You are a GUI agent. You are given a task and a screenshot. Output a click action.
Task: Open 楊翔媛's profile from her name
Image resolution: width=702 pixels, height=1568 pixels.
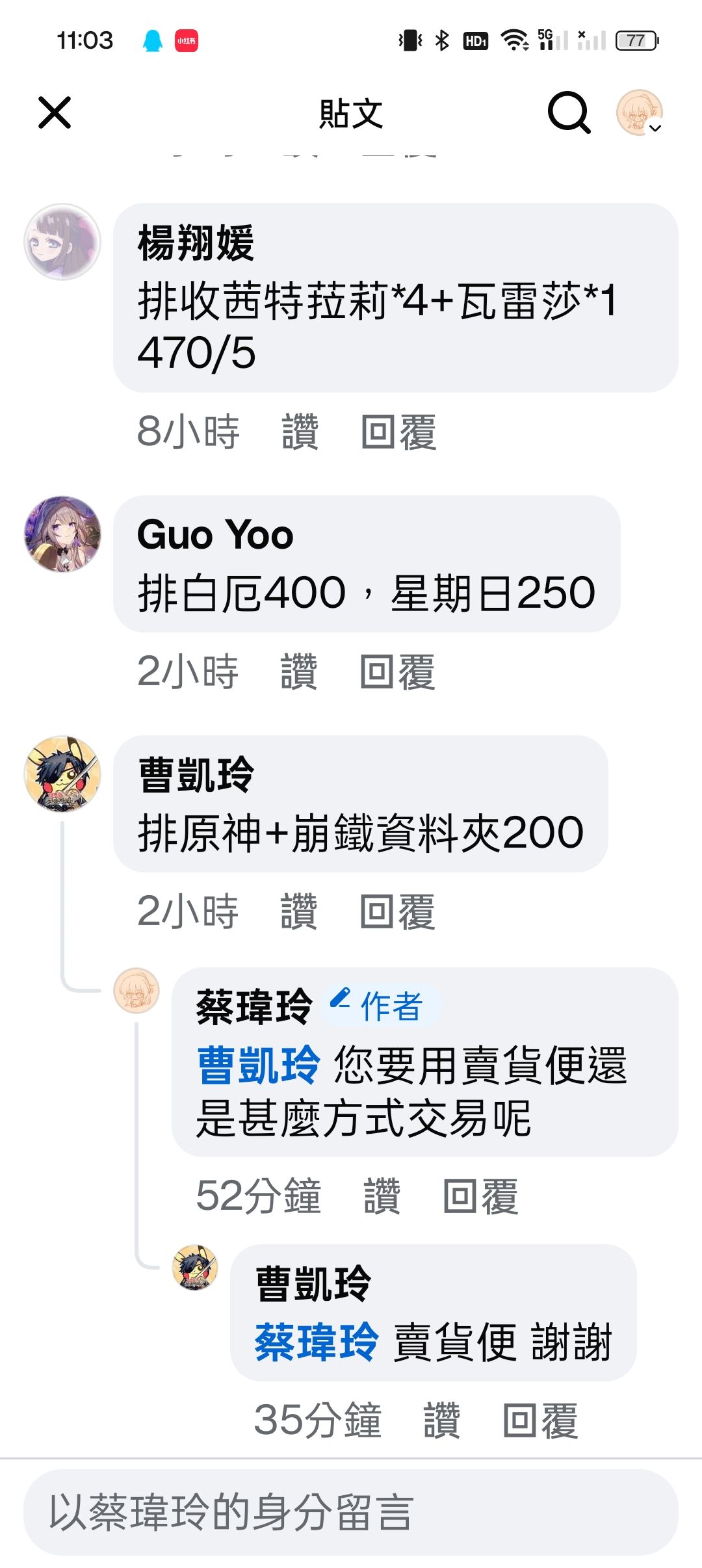[196, 243]
